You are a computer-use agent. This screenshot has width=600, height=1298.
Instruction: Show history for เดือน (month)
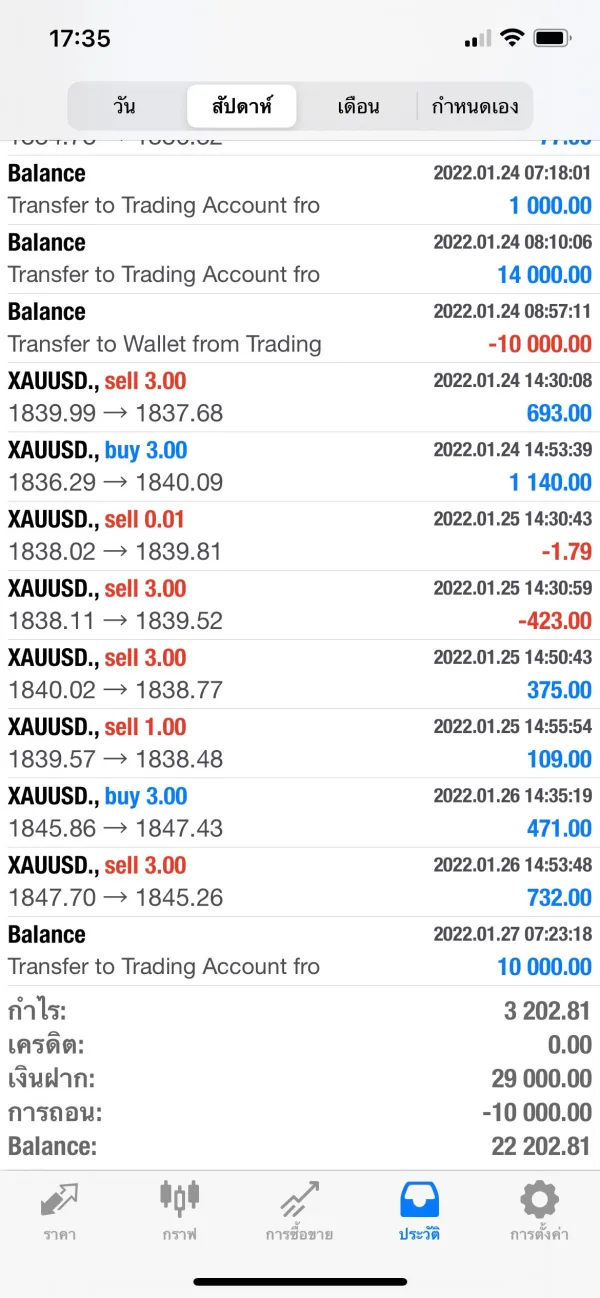(357, 106)
